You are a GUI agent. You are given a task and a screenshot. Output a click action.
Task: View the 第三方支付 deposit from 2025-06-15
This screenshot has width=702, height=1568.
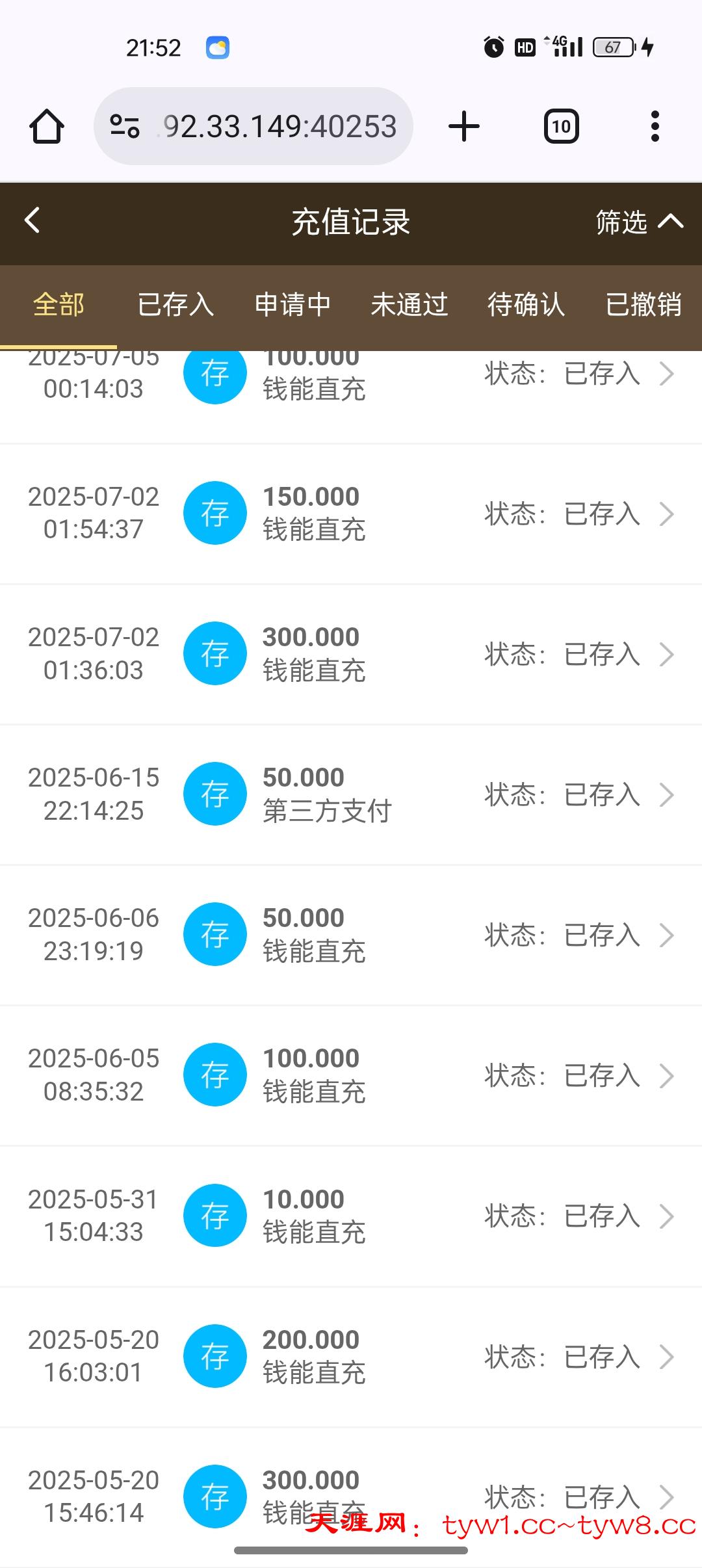coord(351,794)
